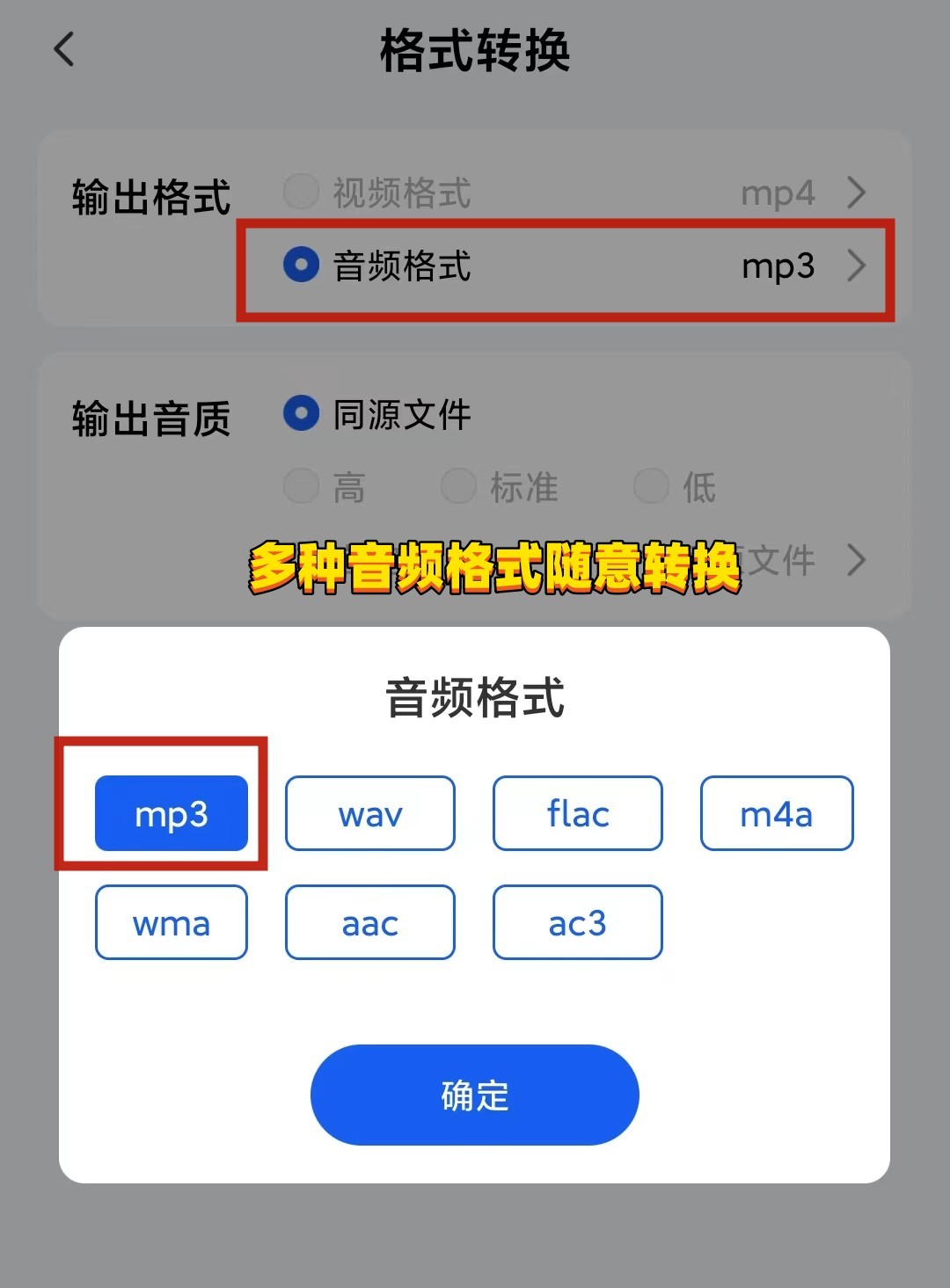950x1288 pixels.
Task: Expand the source file chevron at bottom right
Action: coord(855,560)
